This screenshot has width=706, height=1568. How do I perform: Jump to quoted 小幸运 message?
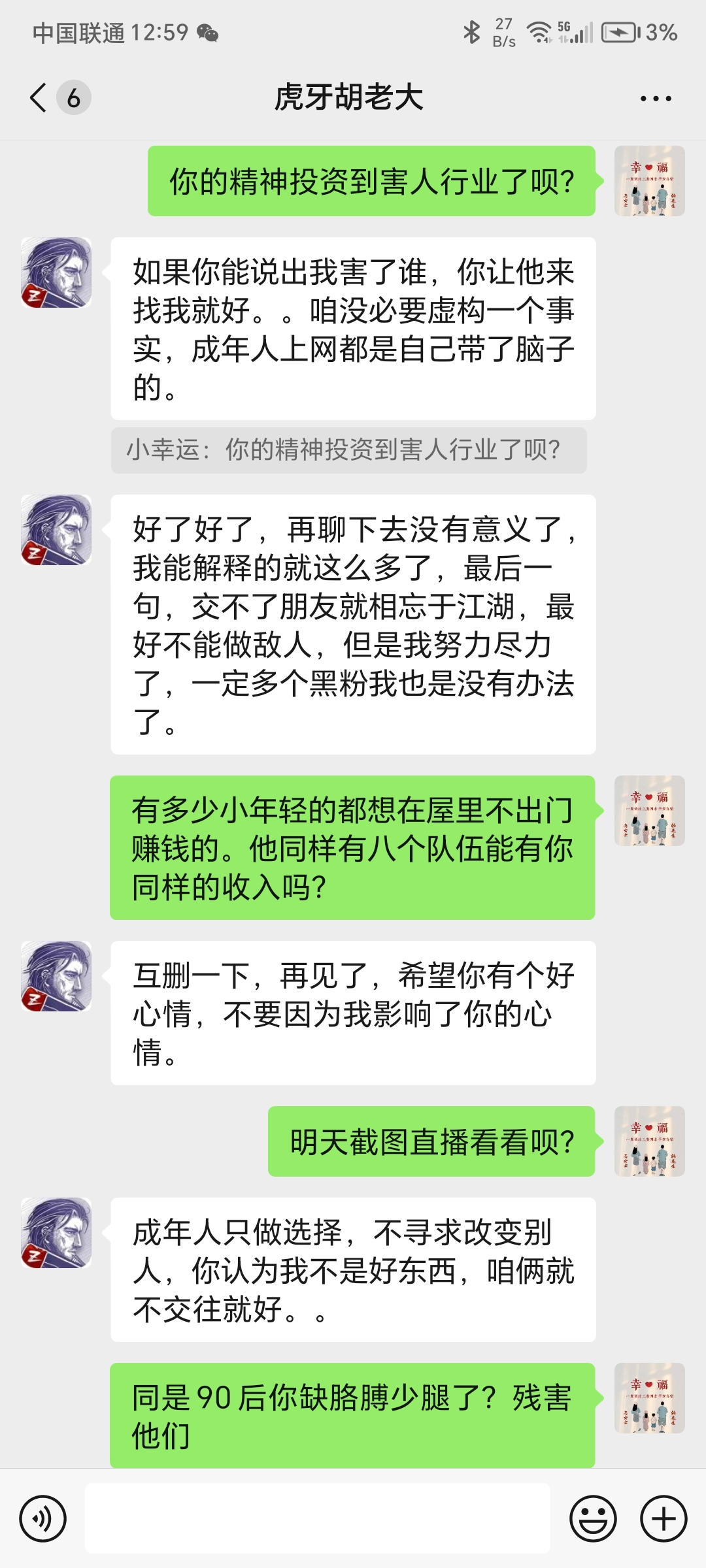pyautogui.click(x=348, y=450)
